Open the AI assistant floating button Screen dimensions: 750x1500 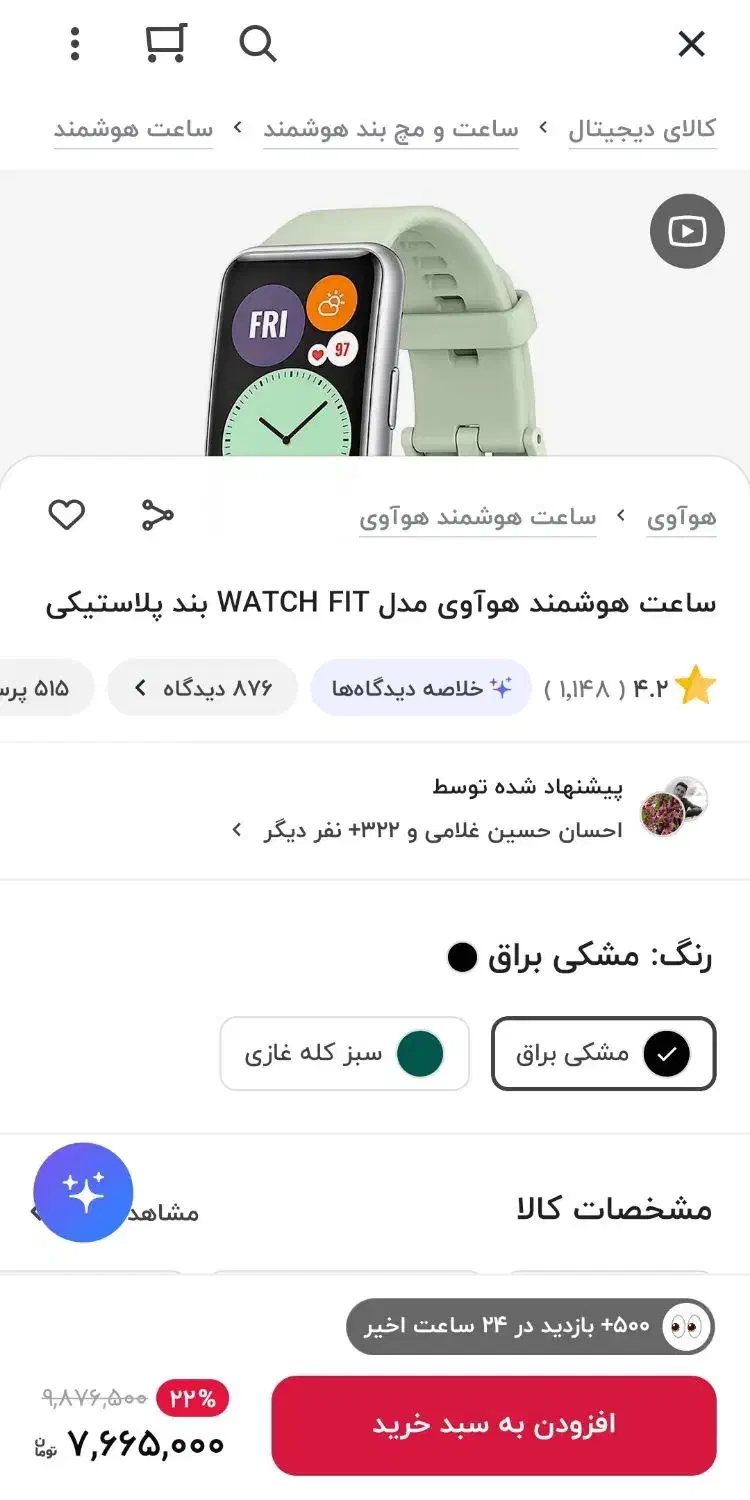click(x=83, y=1192)
